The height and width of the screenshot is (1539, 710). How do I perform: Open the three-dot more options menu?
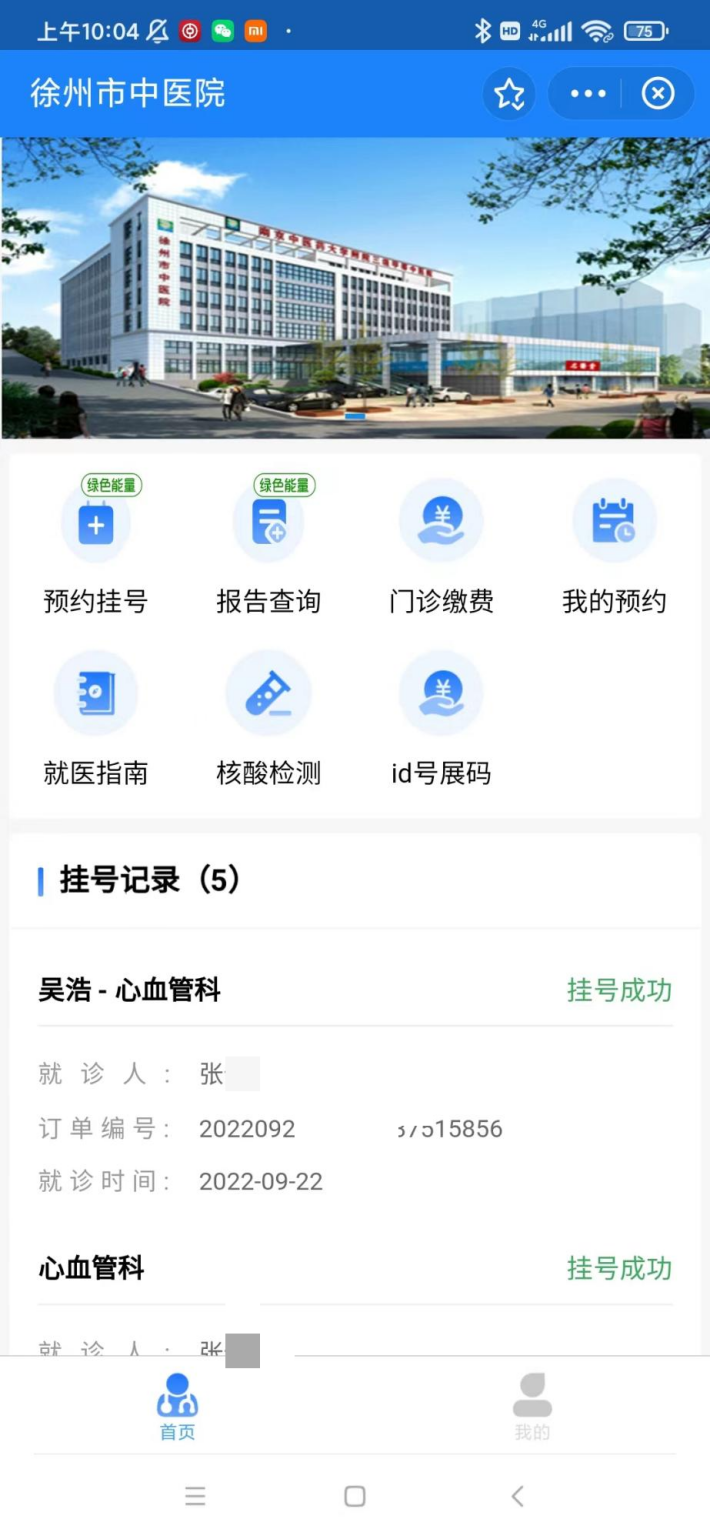[588, 94]
